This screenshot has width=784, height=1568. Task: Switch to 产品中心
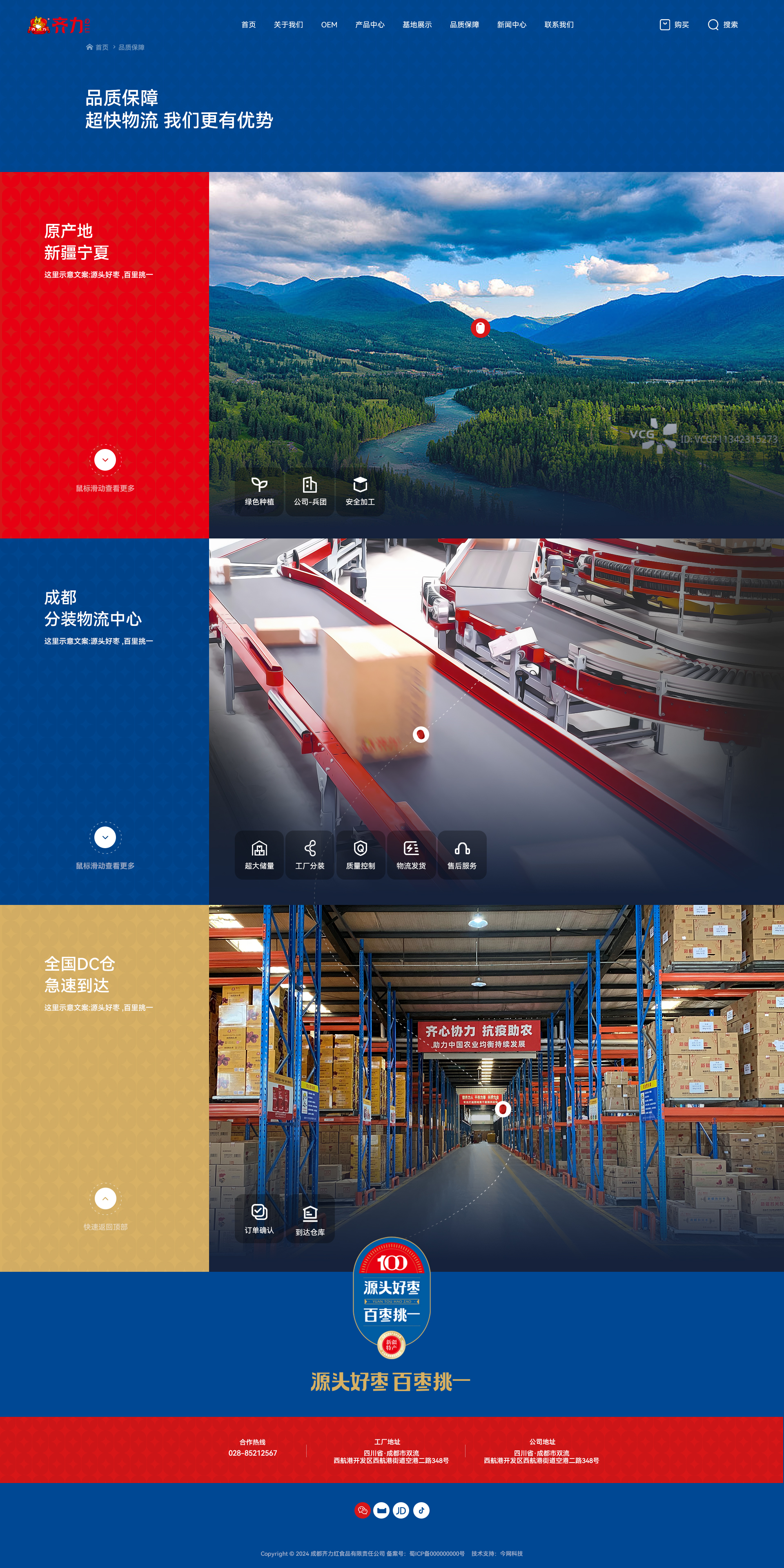370,25
